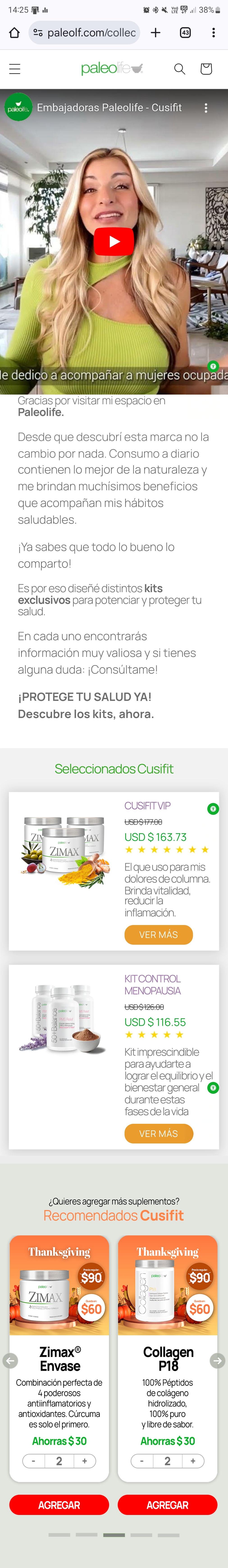This screenshot has height=1568, width=228.
Task: Open a new browser tab
Action: coord(156,33)
